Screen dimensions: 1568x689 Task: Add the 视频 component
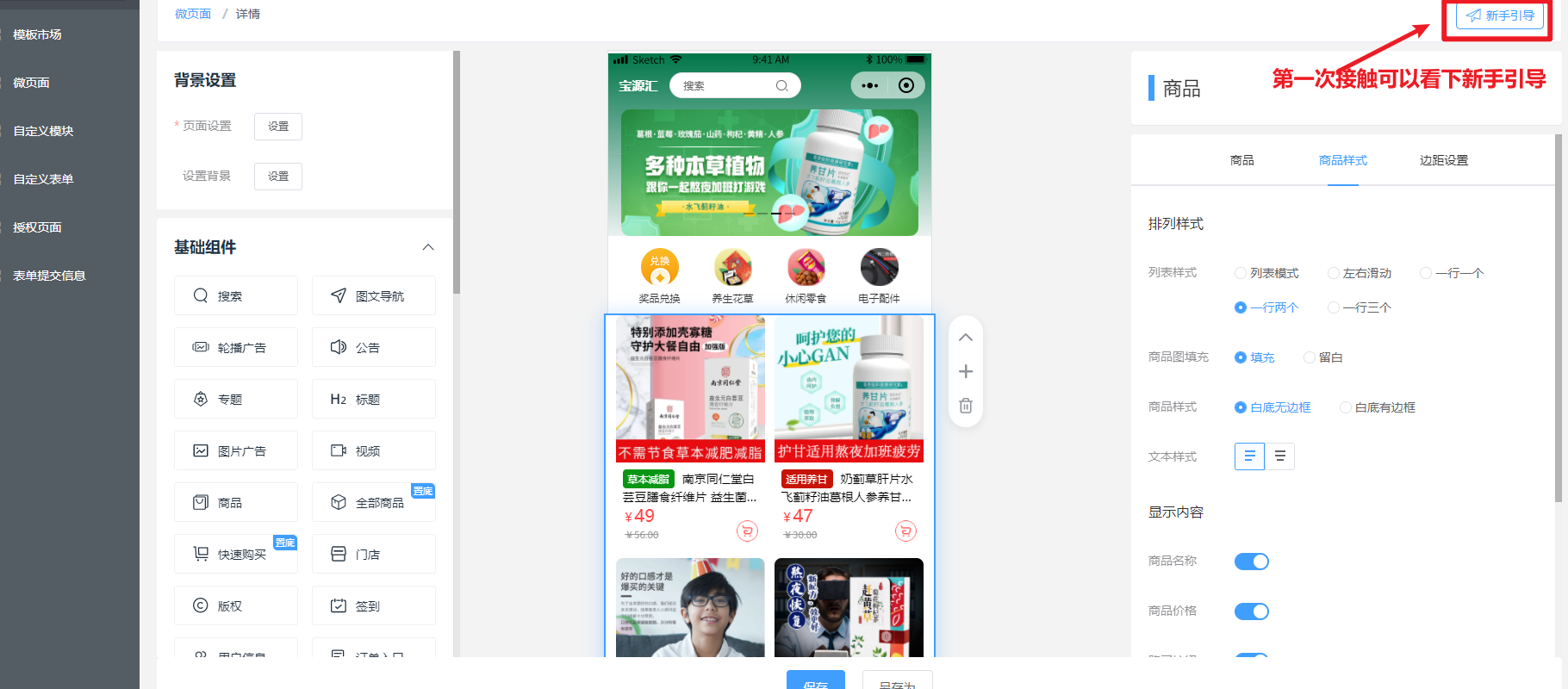(373, 450)
